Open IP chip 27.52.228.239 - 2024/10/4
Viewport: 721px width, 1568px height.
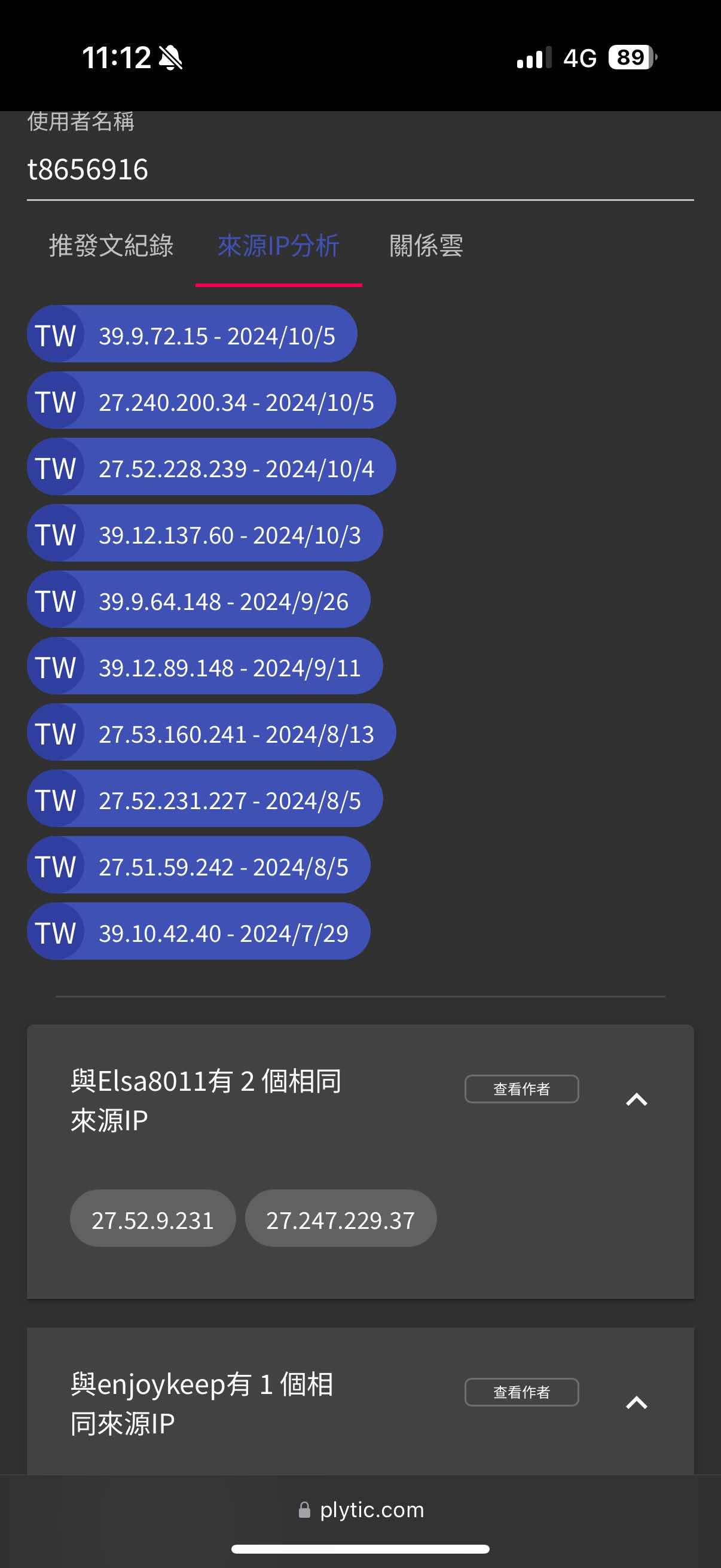pyautogui.click(x=211, y=467)
